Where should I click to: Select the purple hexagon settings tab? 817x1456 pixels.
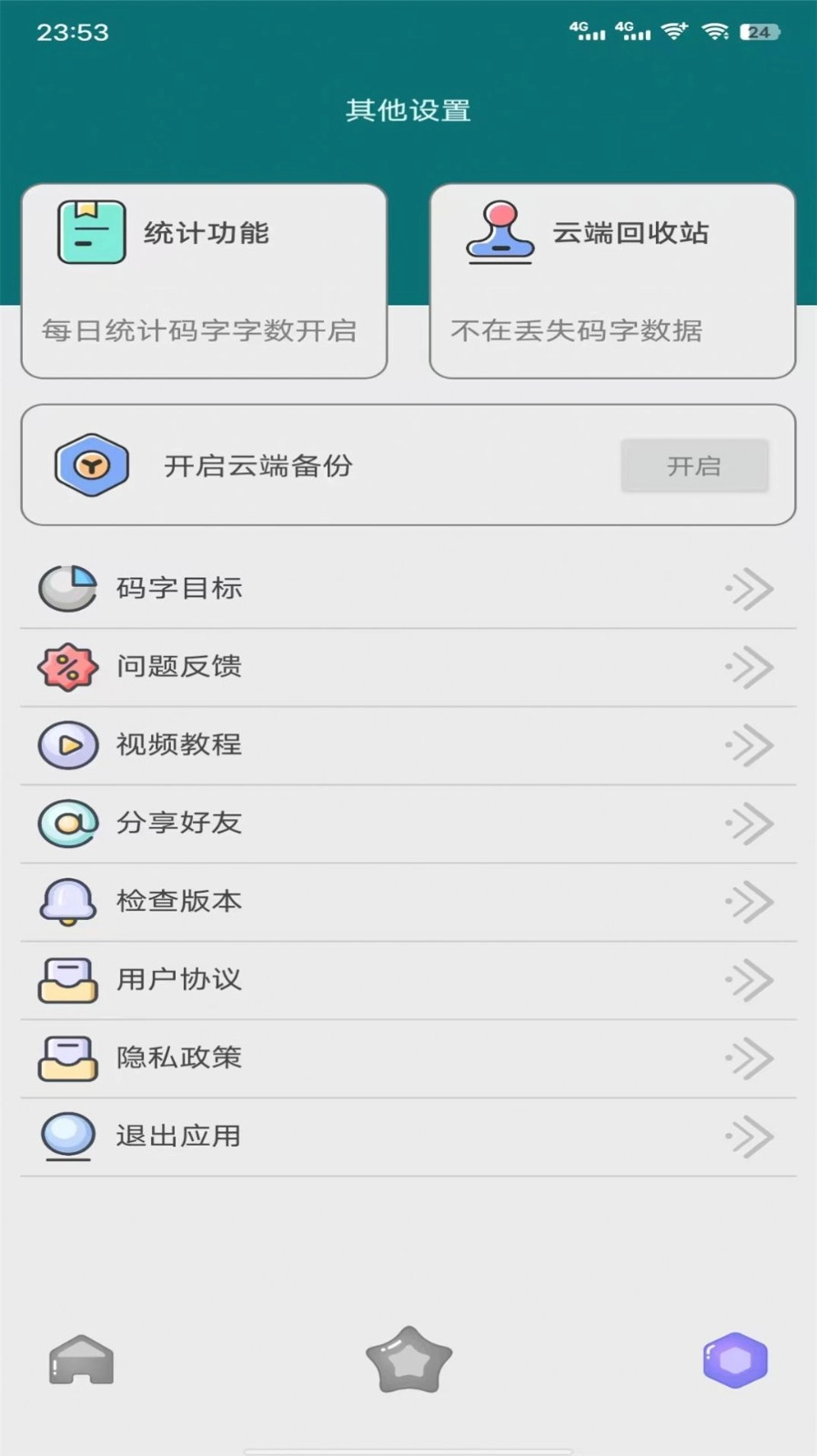[x=736, y=1360]
